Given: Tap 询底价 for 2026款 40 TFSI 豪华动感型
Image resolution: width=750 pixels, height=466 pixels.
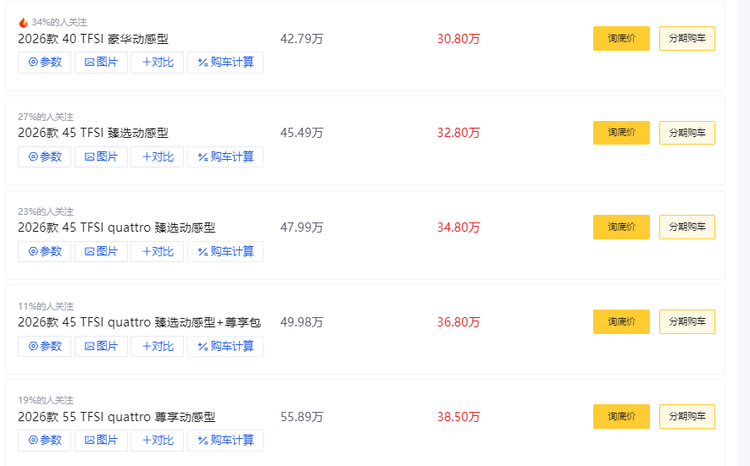Looking at the screenshot, I should tap(621, 38).
